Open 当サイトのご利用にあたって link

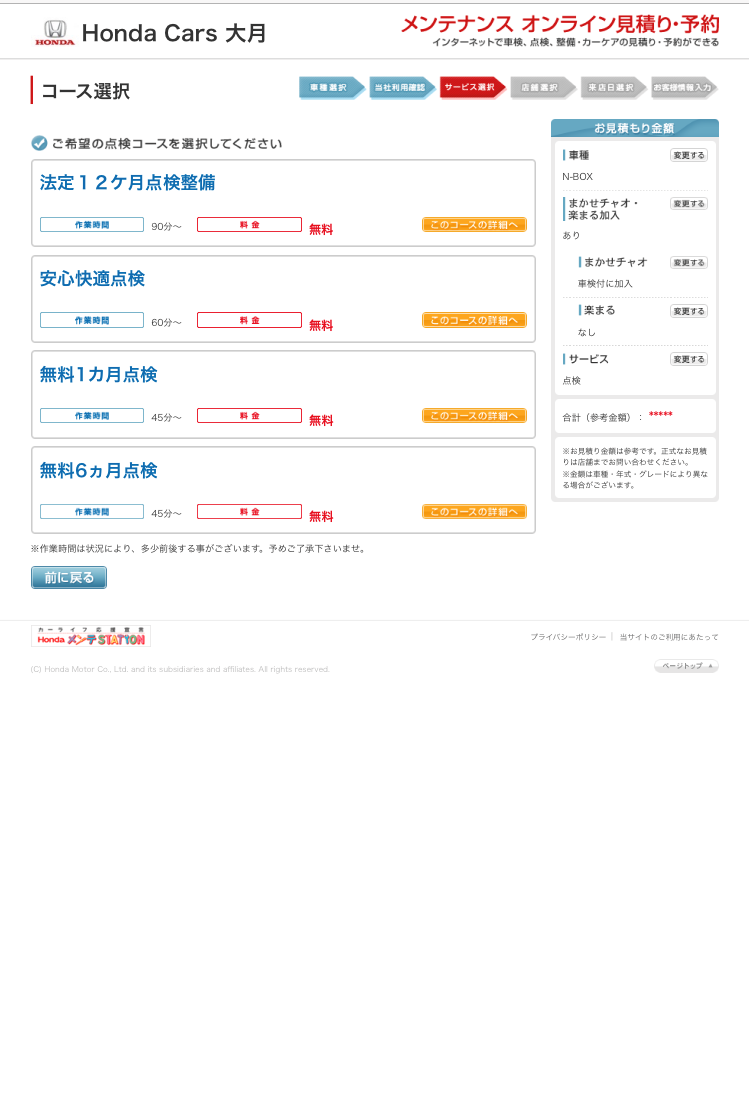668,637
